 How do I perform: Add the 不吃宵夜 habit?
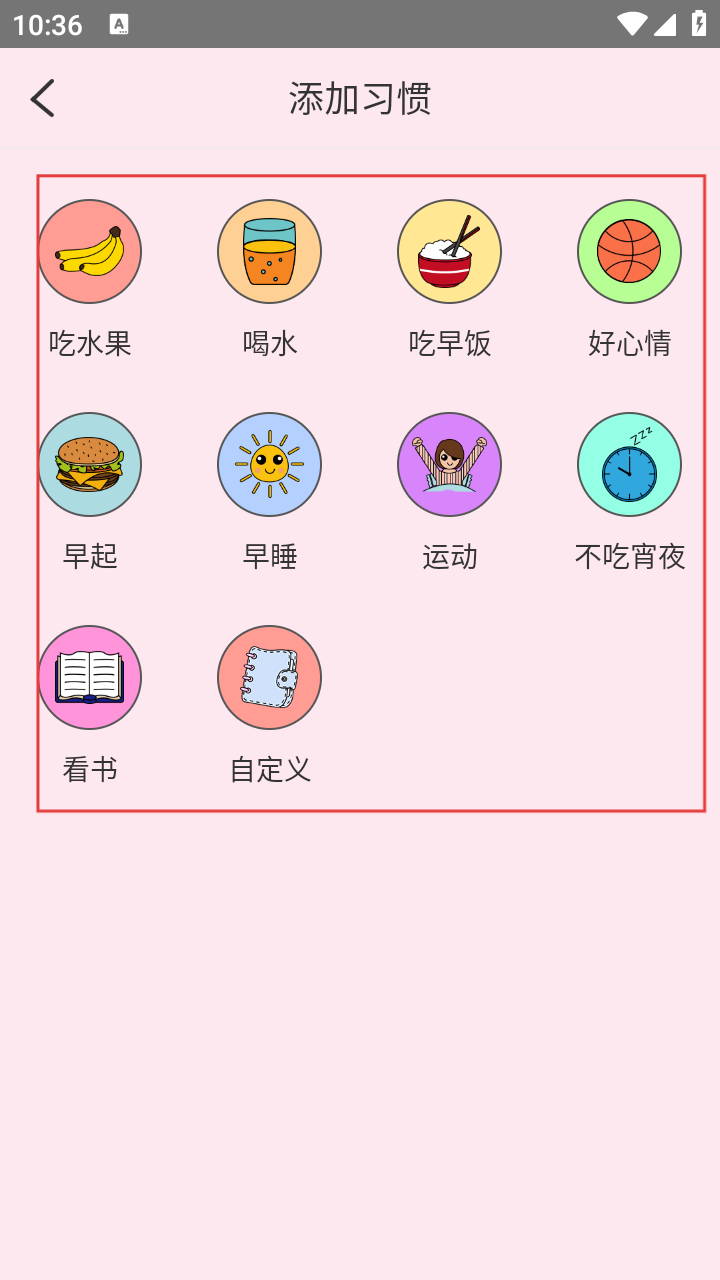pos(629,465)
